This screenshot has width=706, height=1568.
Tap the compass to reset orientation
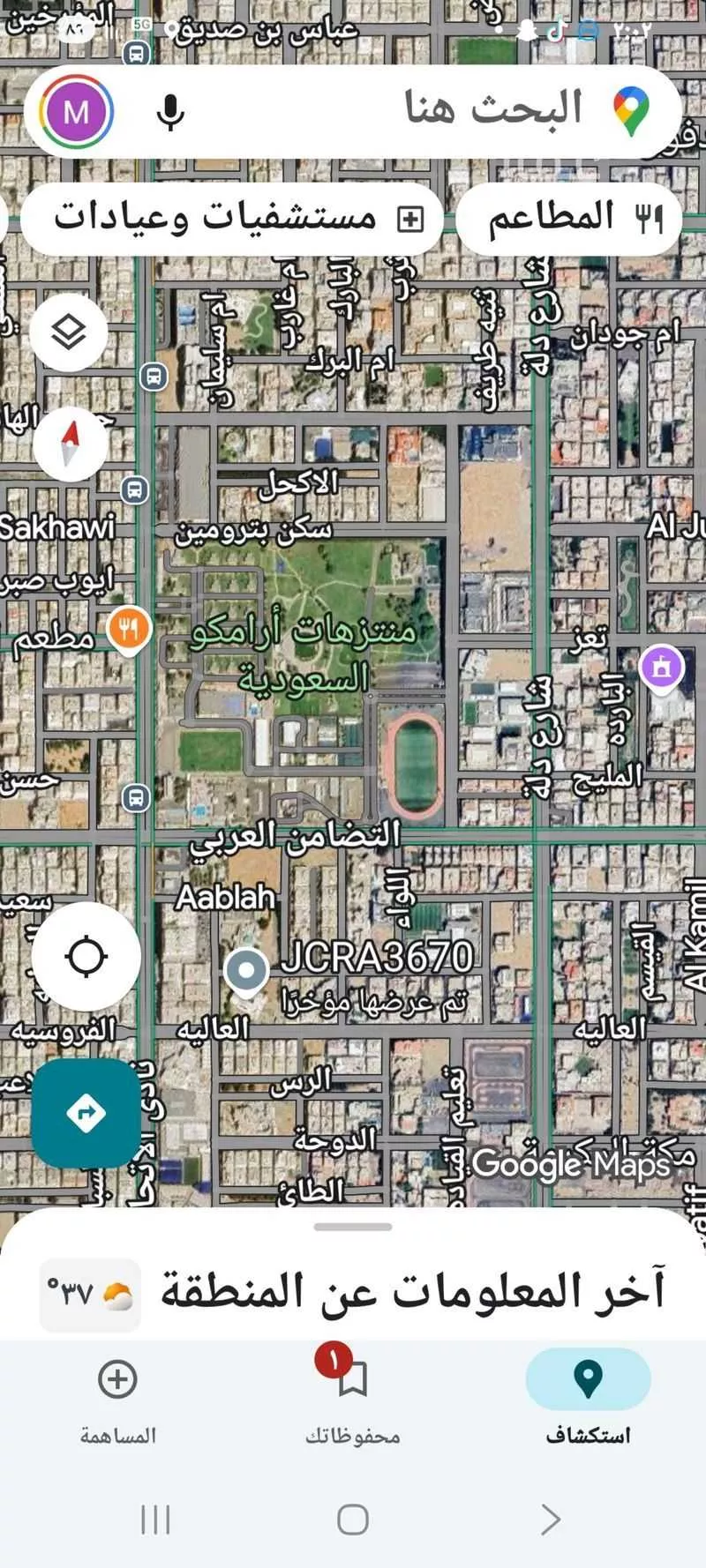click(71, 444)
